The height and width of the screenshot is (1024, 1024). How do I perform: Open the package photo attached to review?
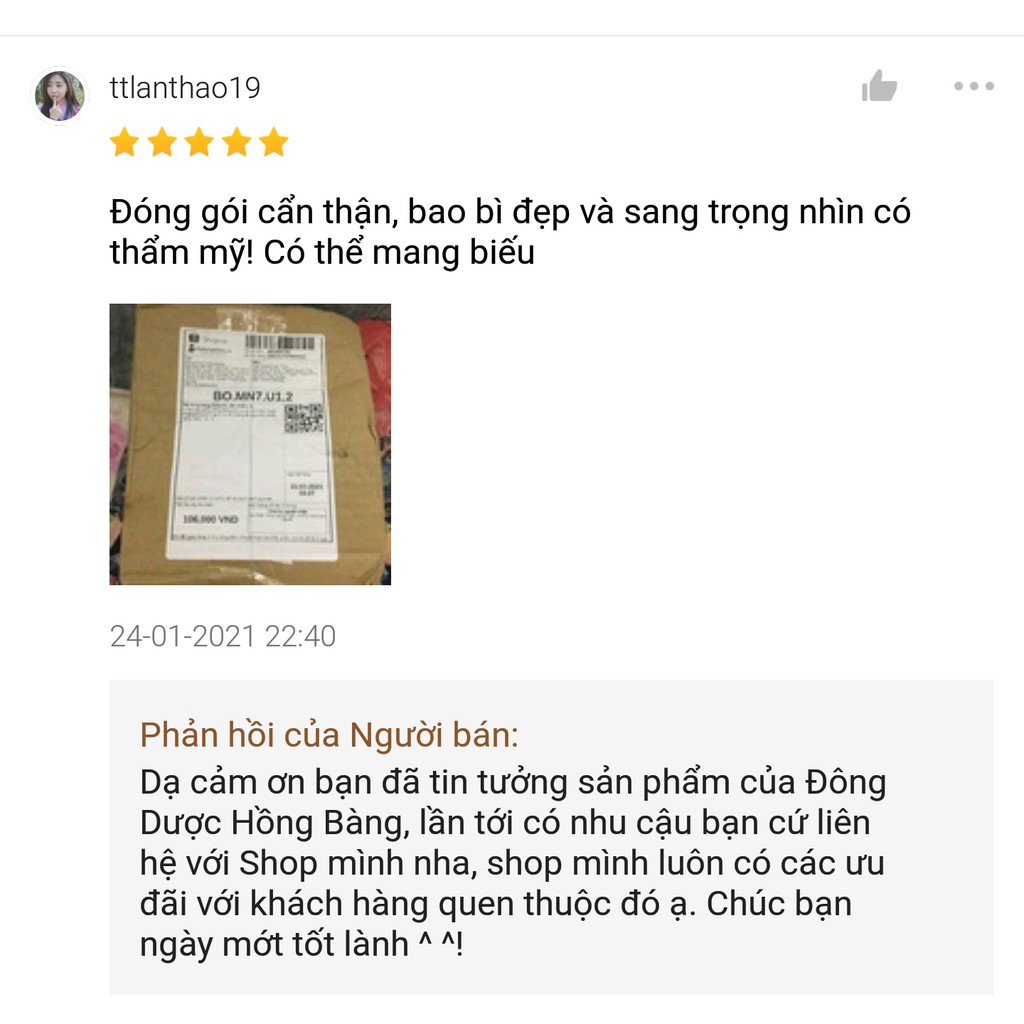tap(250, 444)
